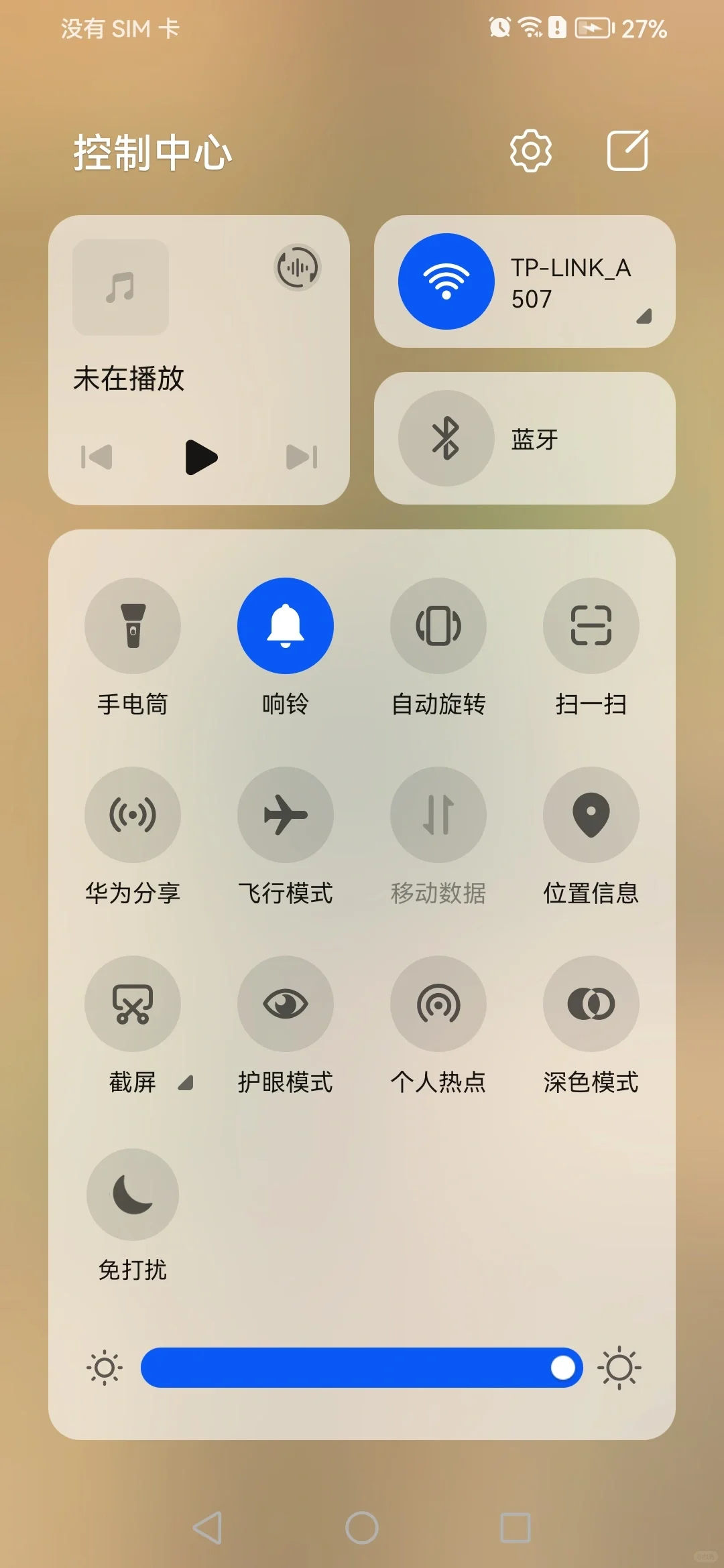Switch on dark mode (深色模式)
This screenshot has width=724, height=1568.
pos(591,1004)
